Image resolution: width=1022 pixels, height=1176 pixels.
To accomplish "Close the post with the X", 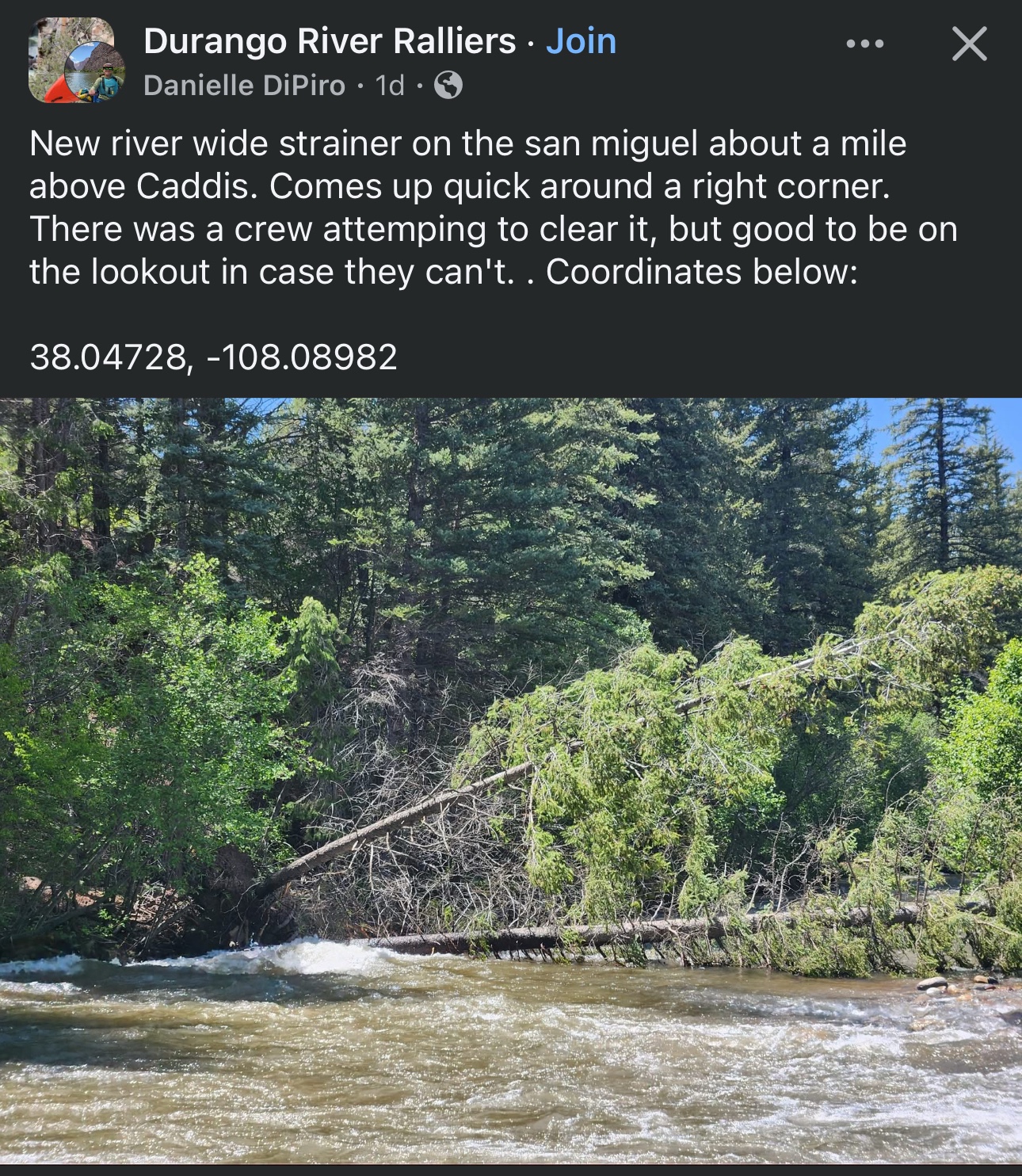I will [969, 44].
